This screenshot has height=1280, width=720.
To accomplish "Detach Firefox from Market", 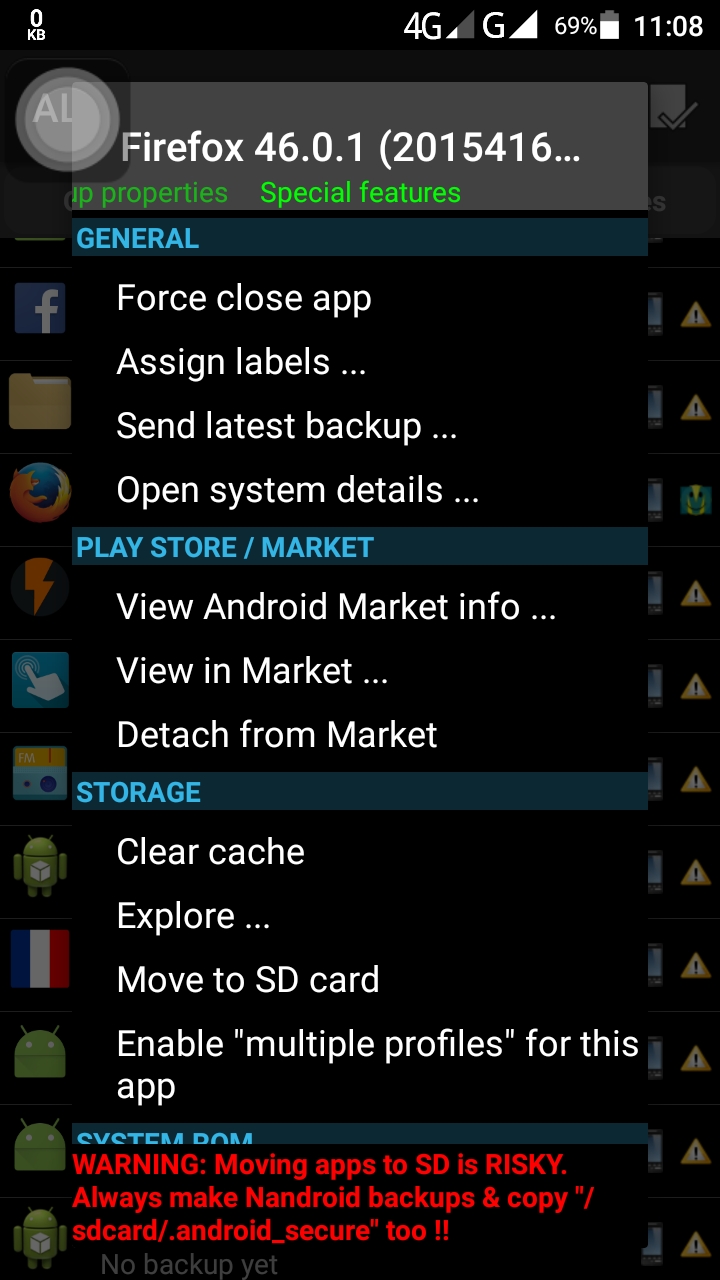I will (277, 735).
